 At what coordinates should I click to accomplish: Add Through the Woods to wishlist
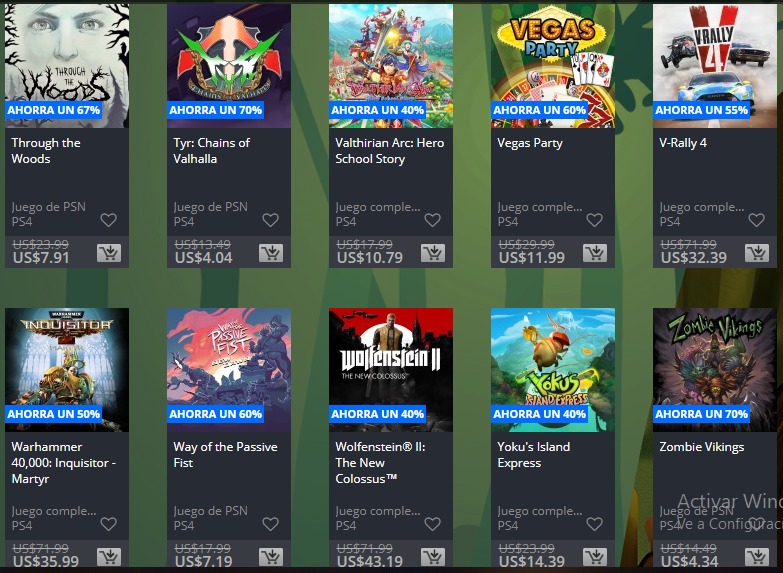108,220
